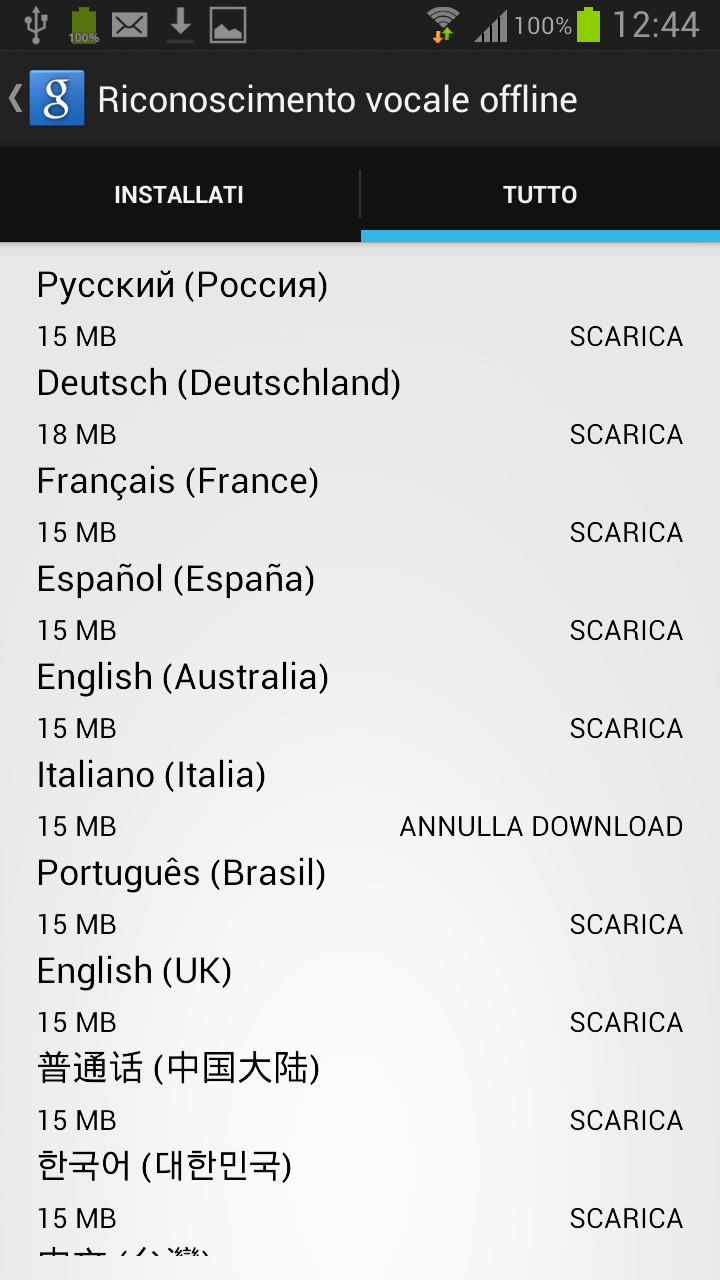Download Español (España) voice data
Viewport: 720px width, 1280px height.
click(626, 631)
